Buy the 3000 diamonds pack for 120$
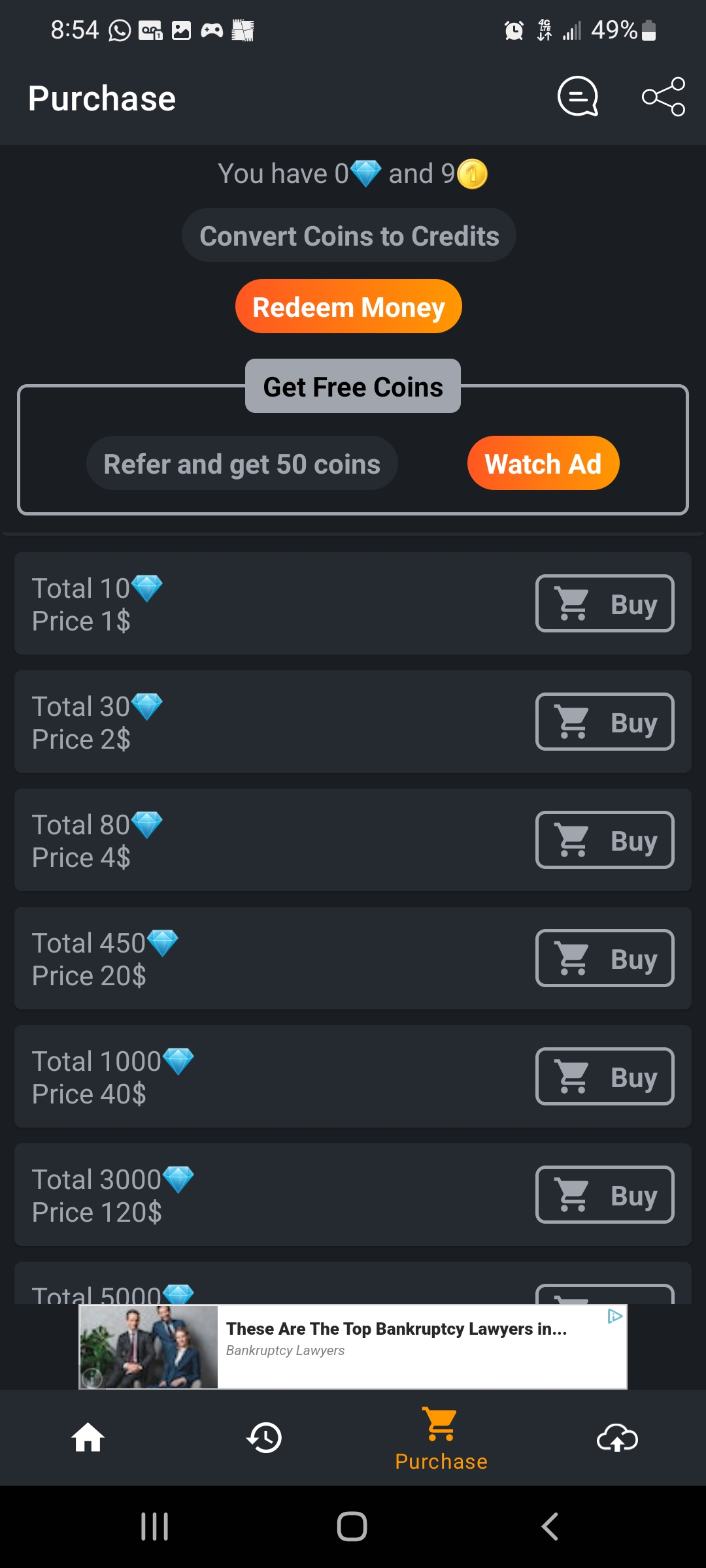706x1568 pixels. coord(605,1195)
